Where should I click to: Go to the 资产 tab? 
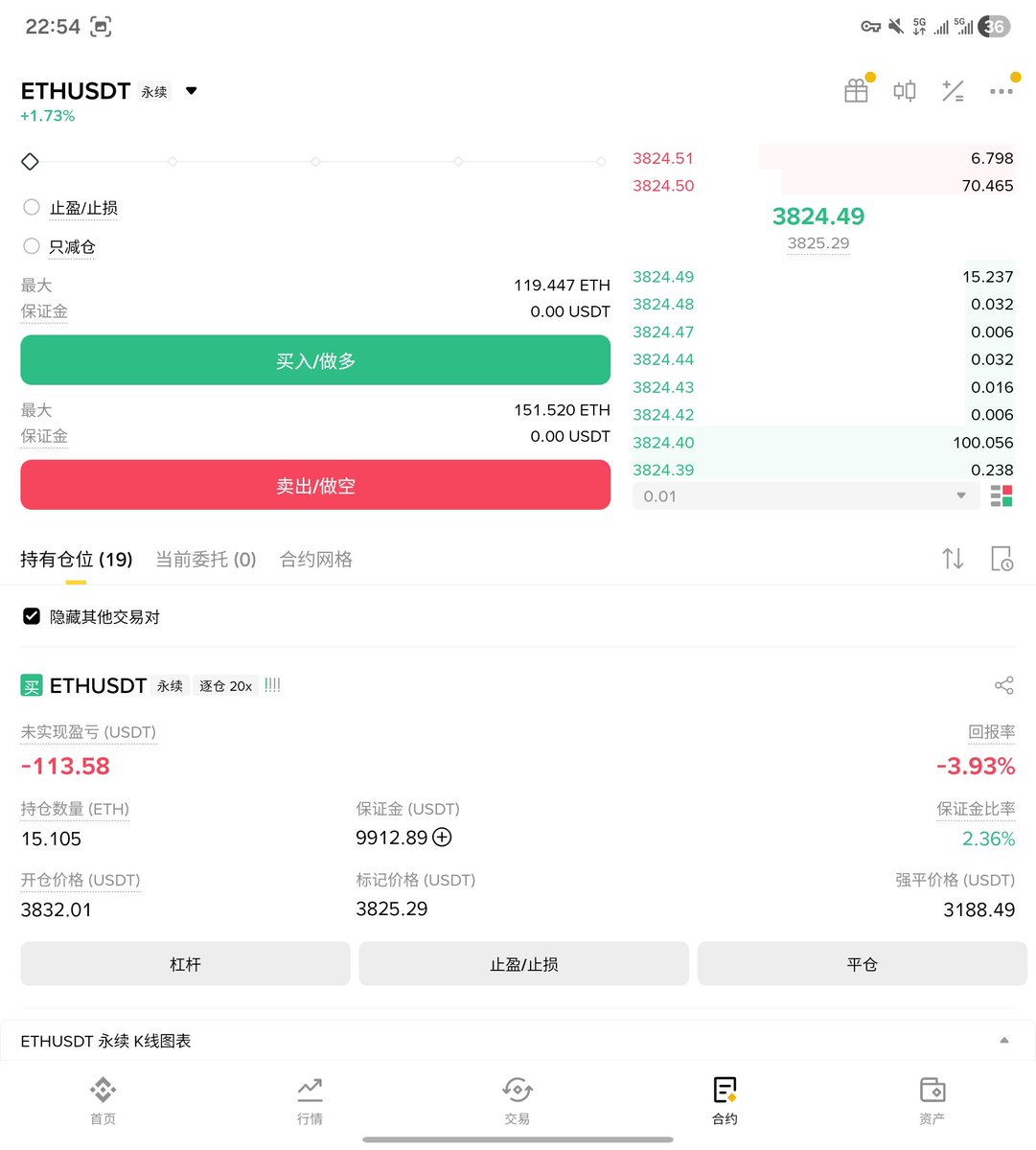932,1099
